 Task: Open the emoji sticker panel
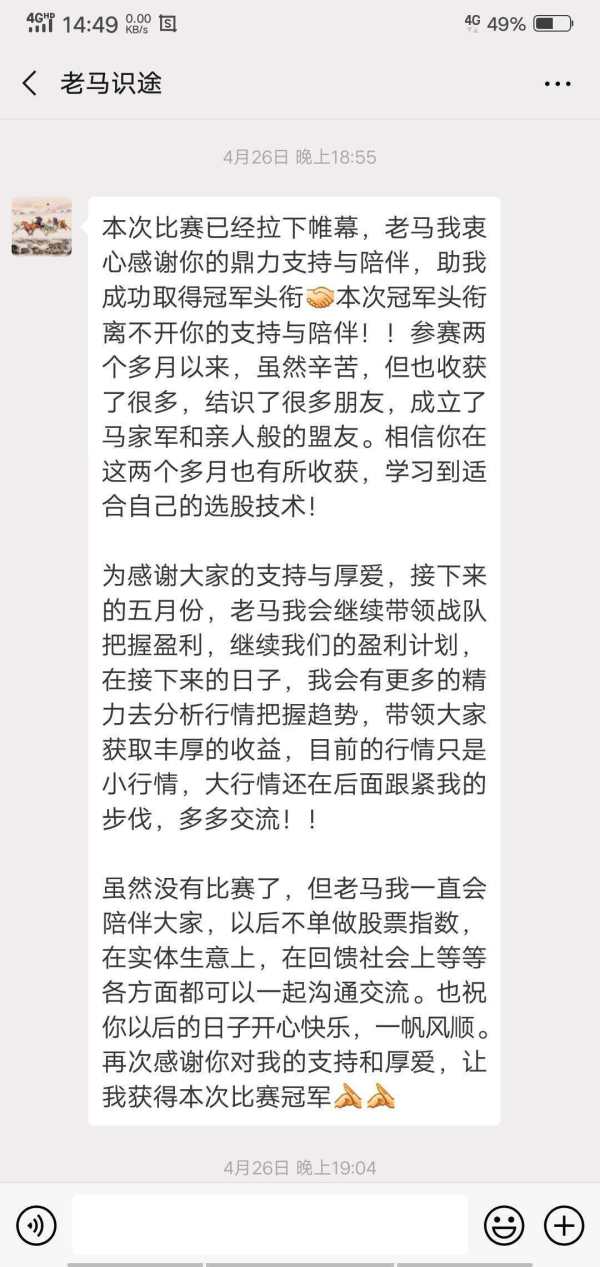504,1224
